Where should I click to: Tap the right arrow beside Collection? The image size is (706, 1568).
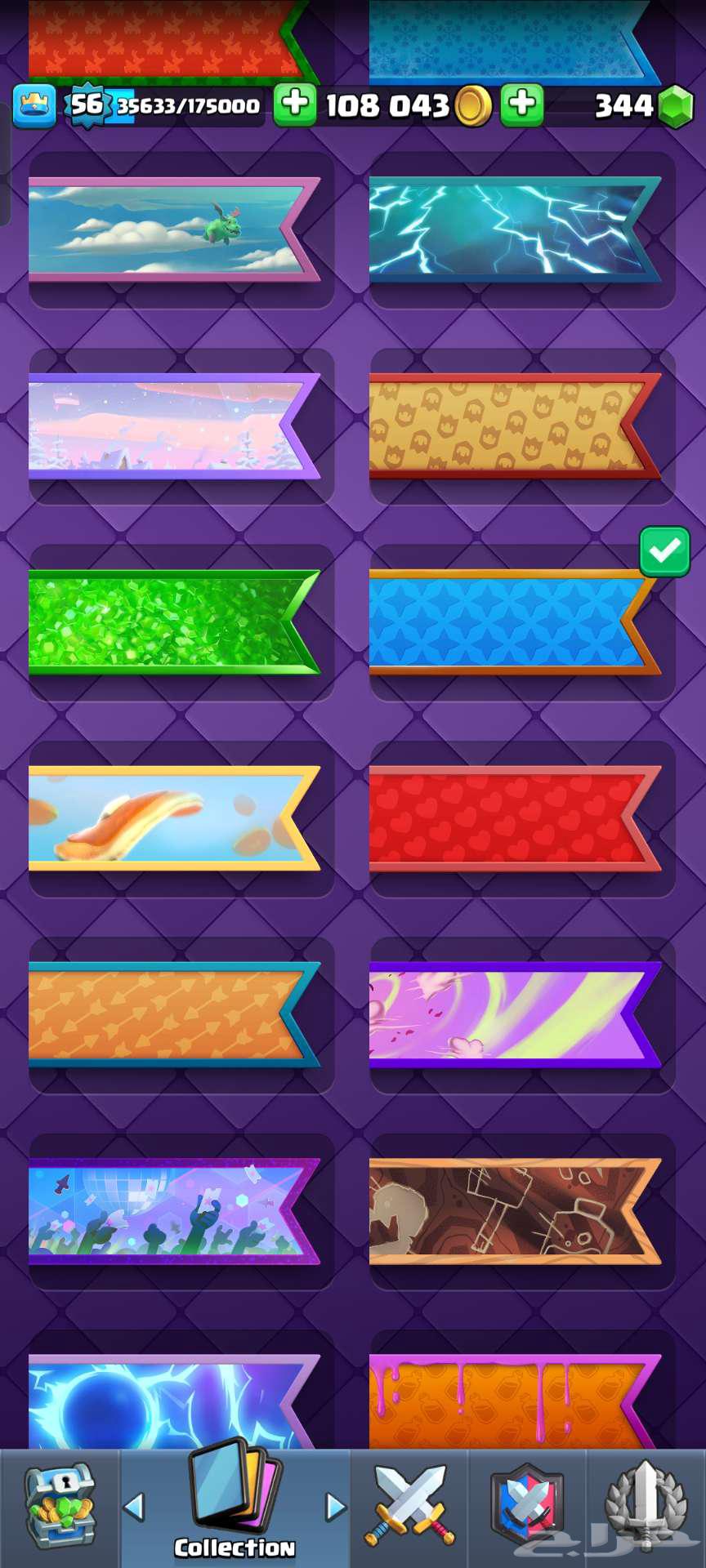[x=335, y=1507]
